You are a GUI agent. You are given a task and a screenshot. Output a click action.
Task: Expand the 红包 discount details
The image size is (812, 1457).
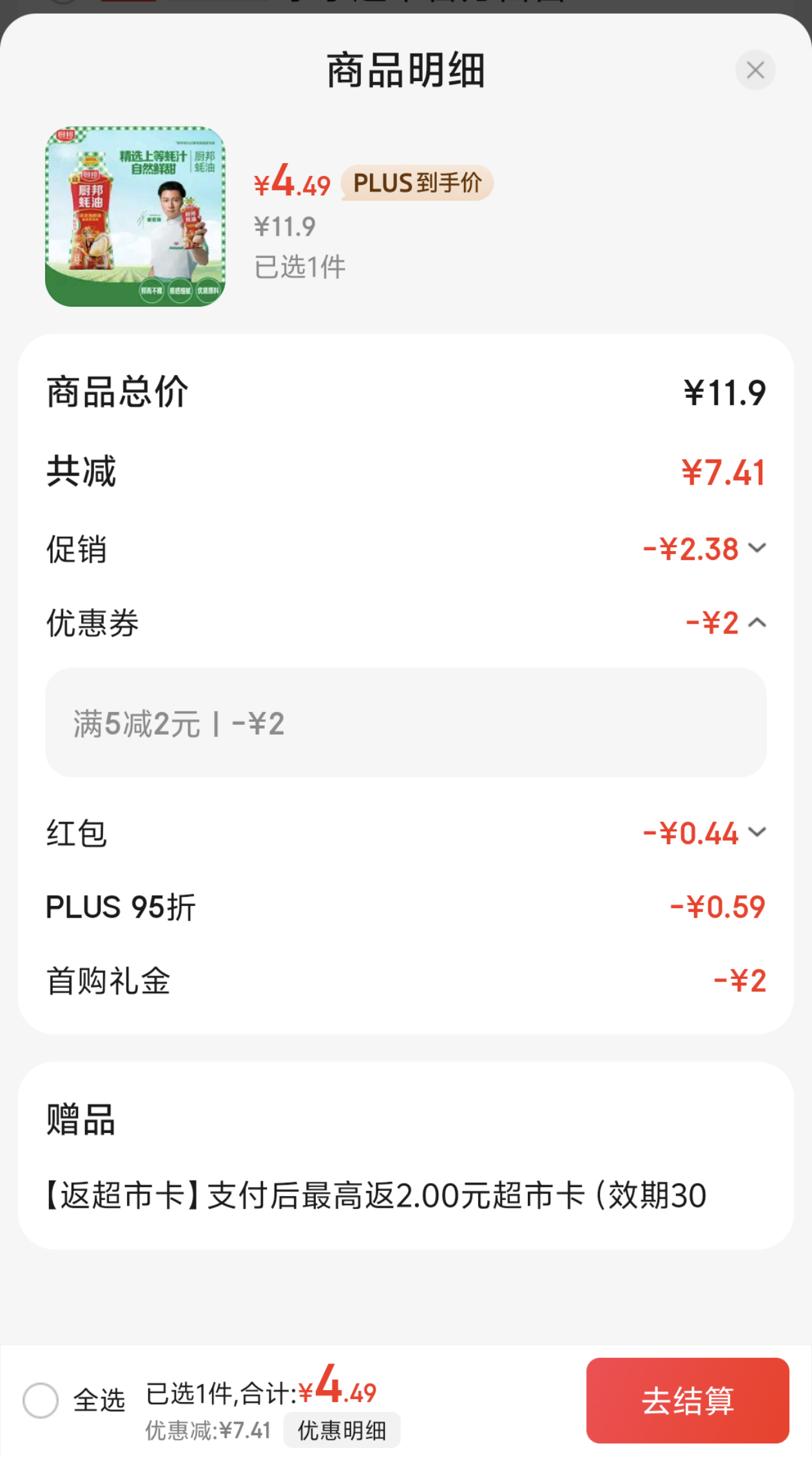pyautogui.click(x=757, y=833)
